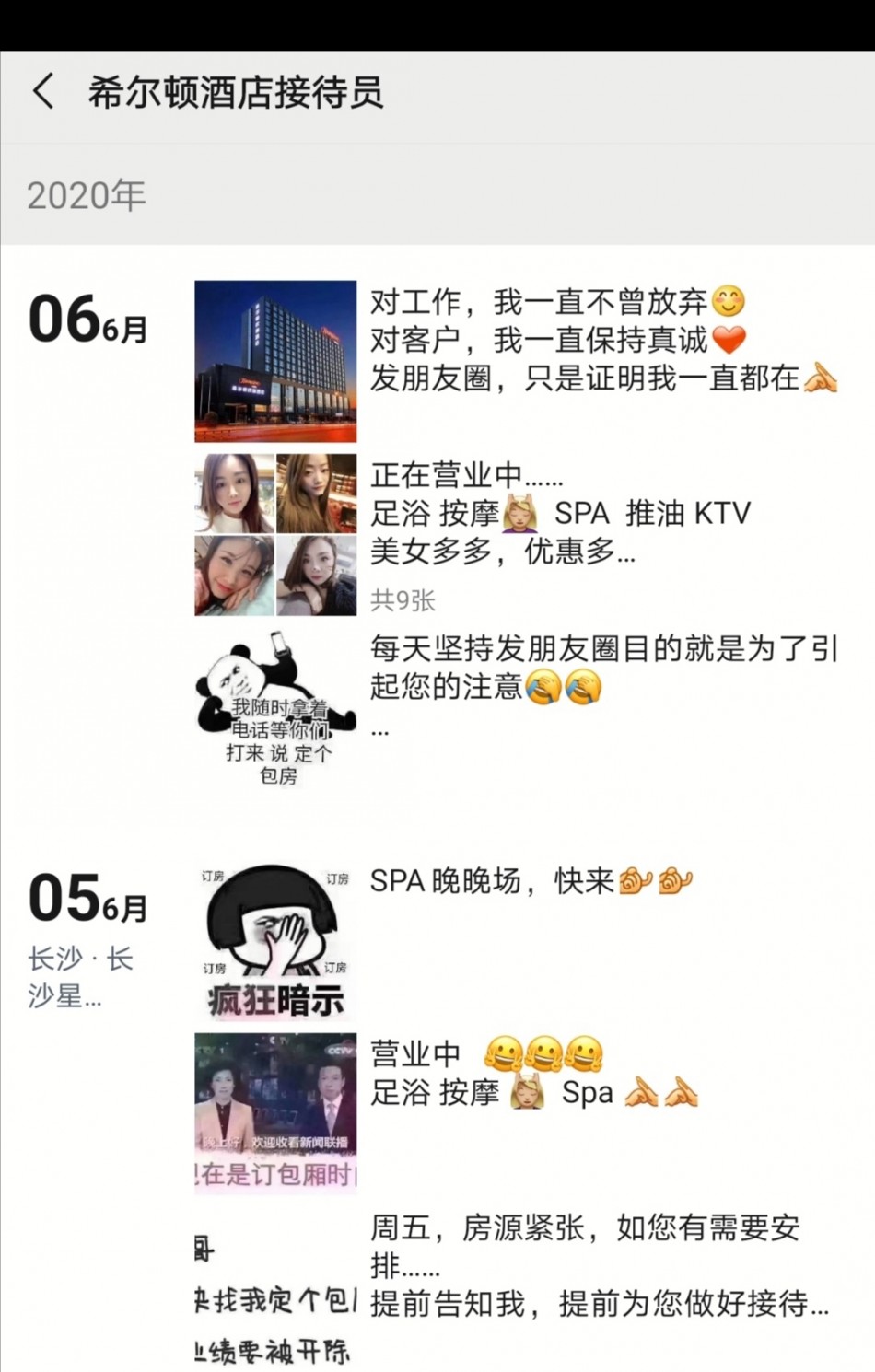Open post SPA 晚晚场，快来
The height and width of the screenshot is (1372, 875).
[530, 881]
